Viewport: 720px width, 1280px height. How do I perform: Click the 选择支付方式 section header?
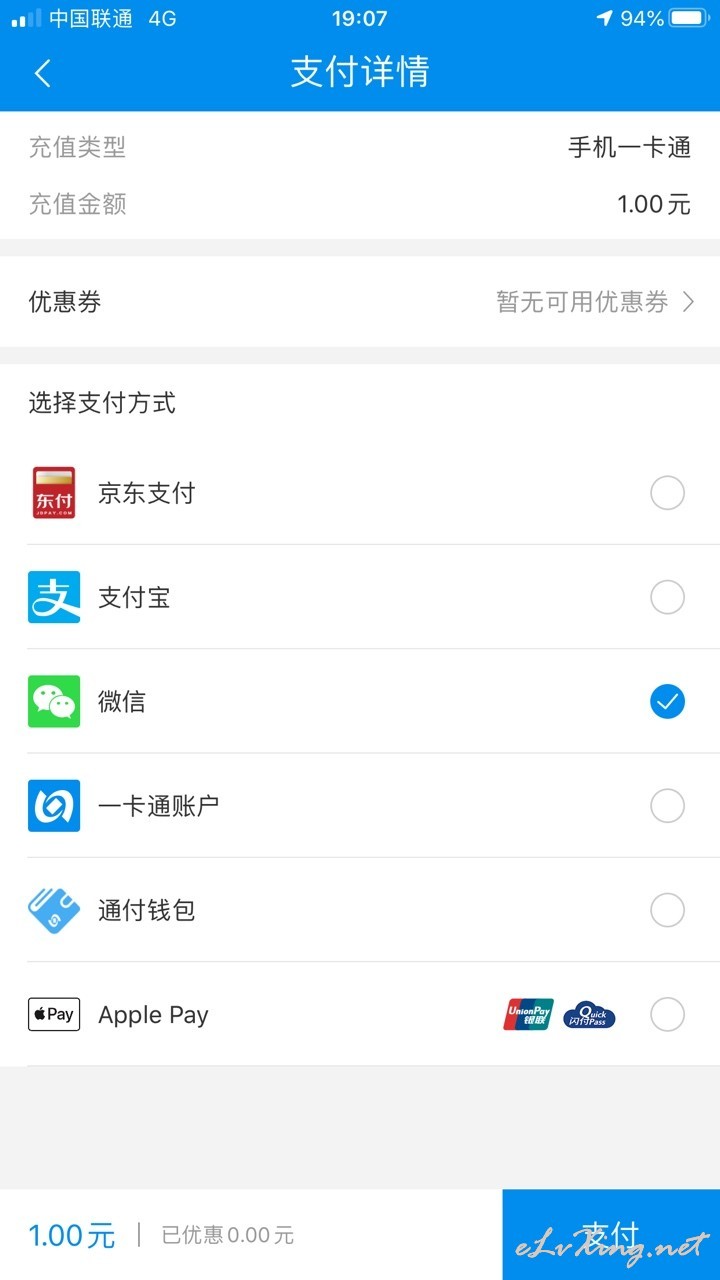tap(101, 403)
